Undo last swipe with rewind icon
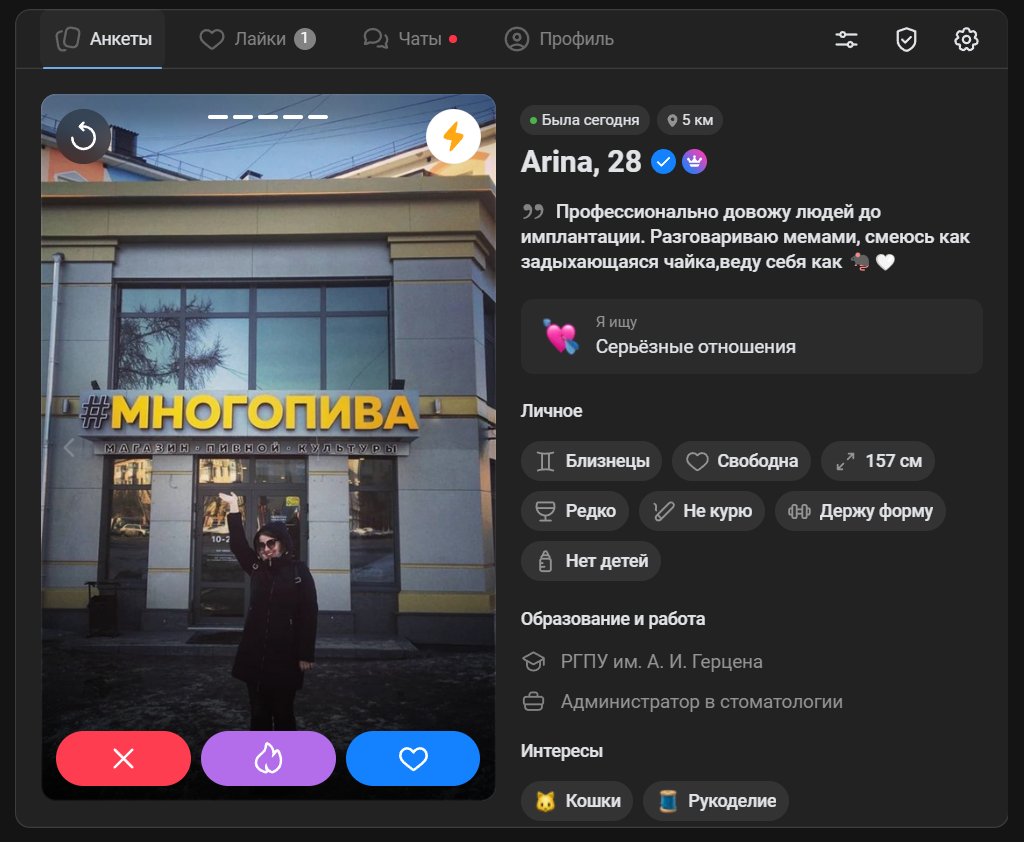1024x842 pixels. pyautogui.click(x=83, y=136)
